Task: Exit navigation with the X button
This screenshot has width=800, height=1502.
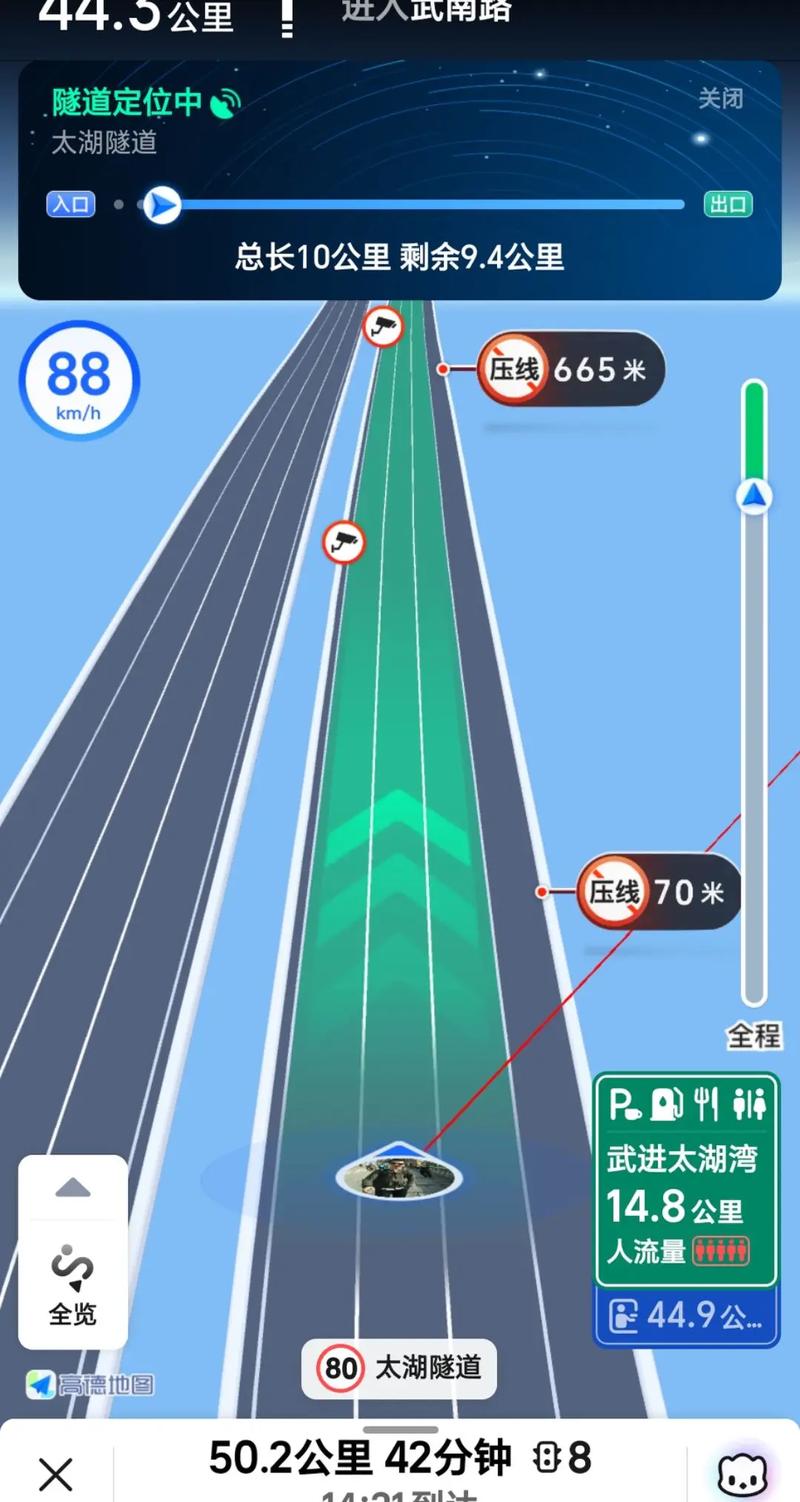Action: click(55, 1474)
